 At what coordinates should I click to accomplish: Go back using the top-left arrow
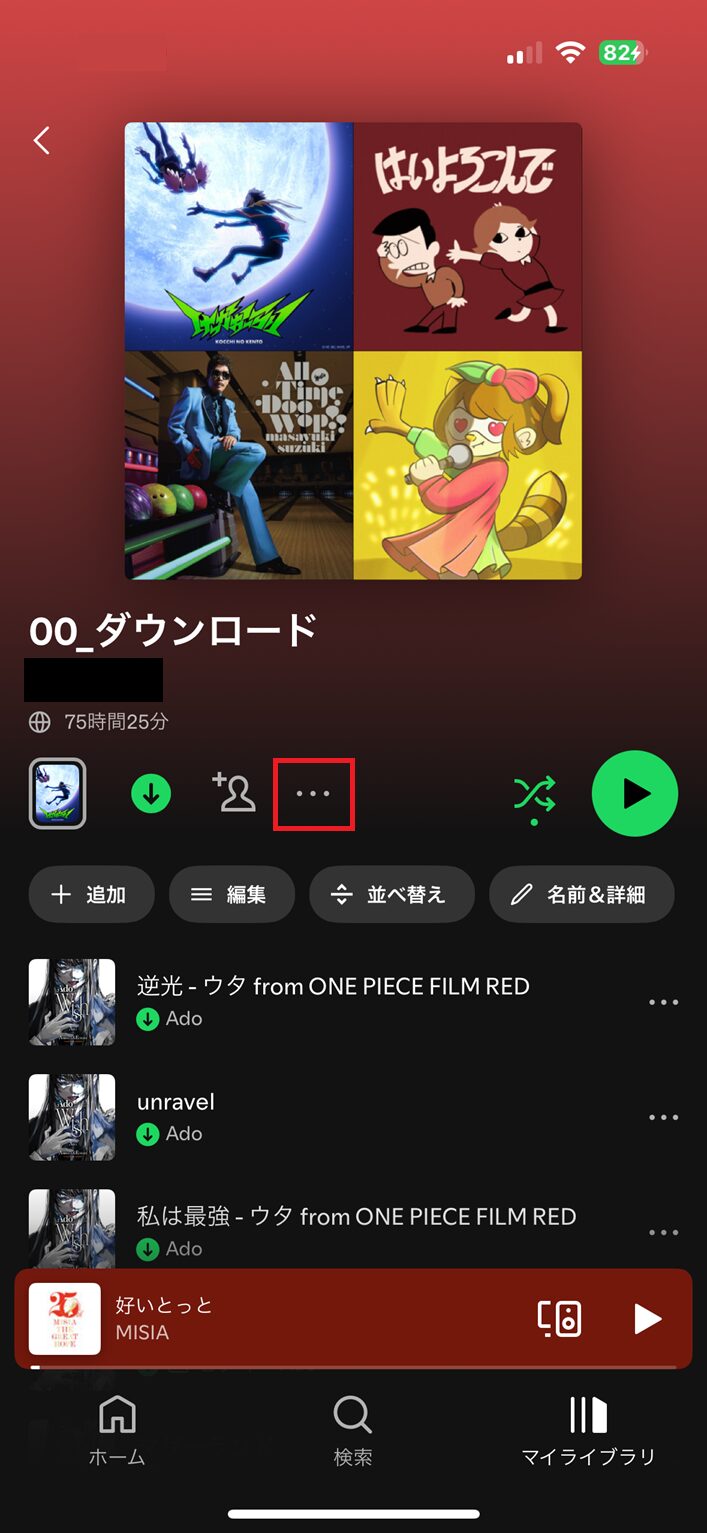click(x=41, y=140)
